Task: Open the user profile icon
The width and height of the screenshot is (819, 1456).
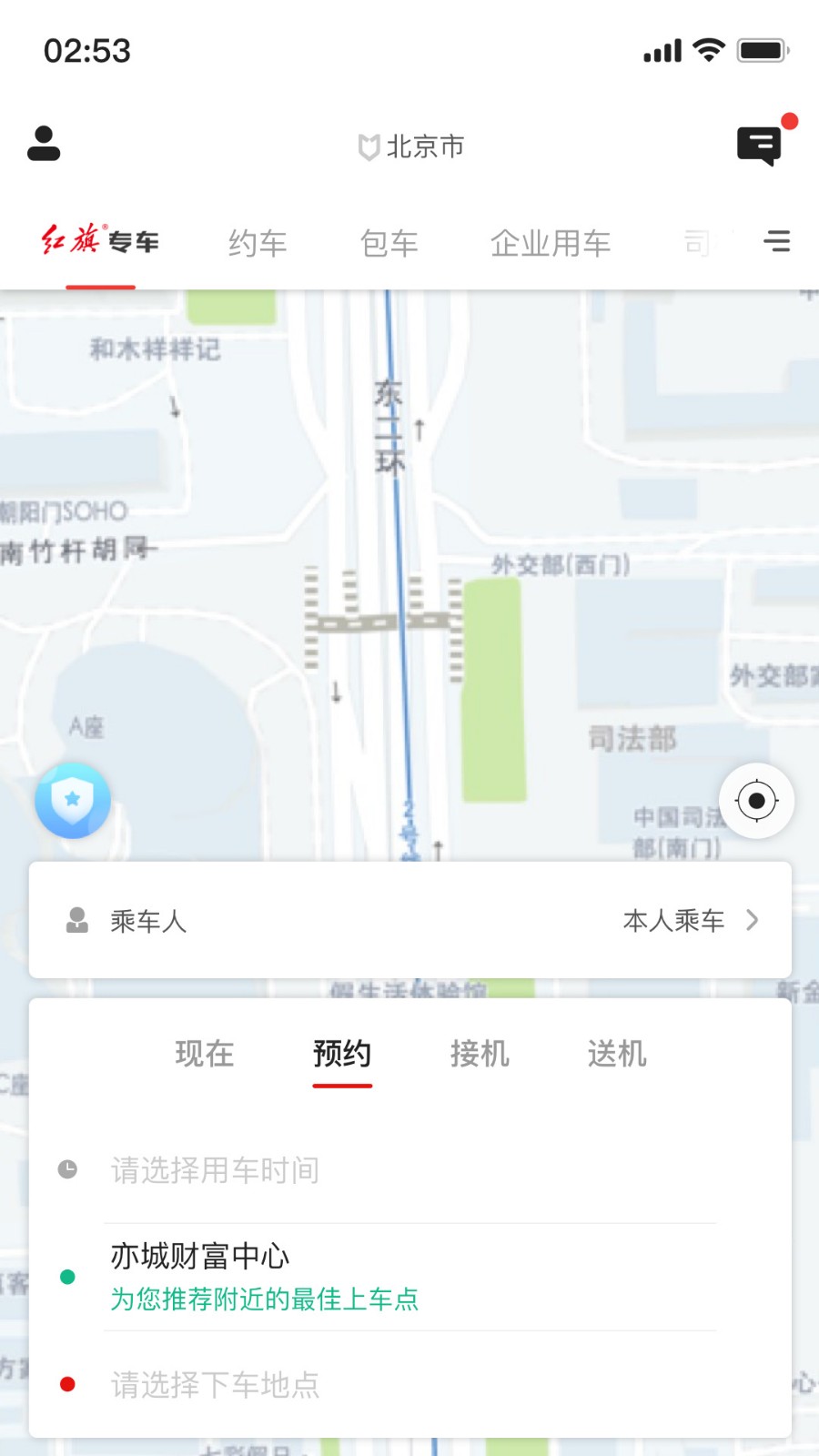Action: click(x=44, y=144)
